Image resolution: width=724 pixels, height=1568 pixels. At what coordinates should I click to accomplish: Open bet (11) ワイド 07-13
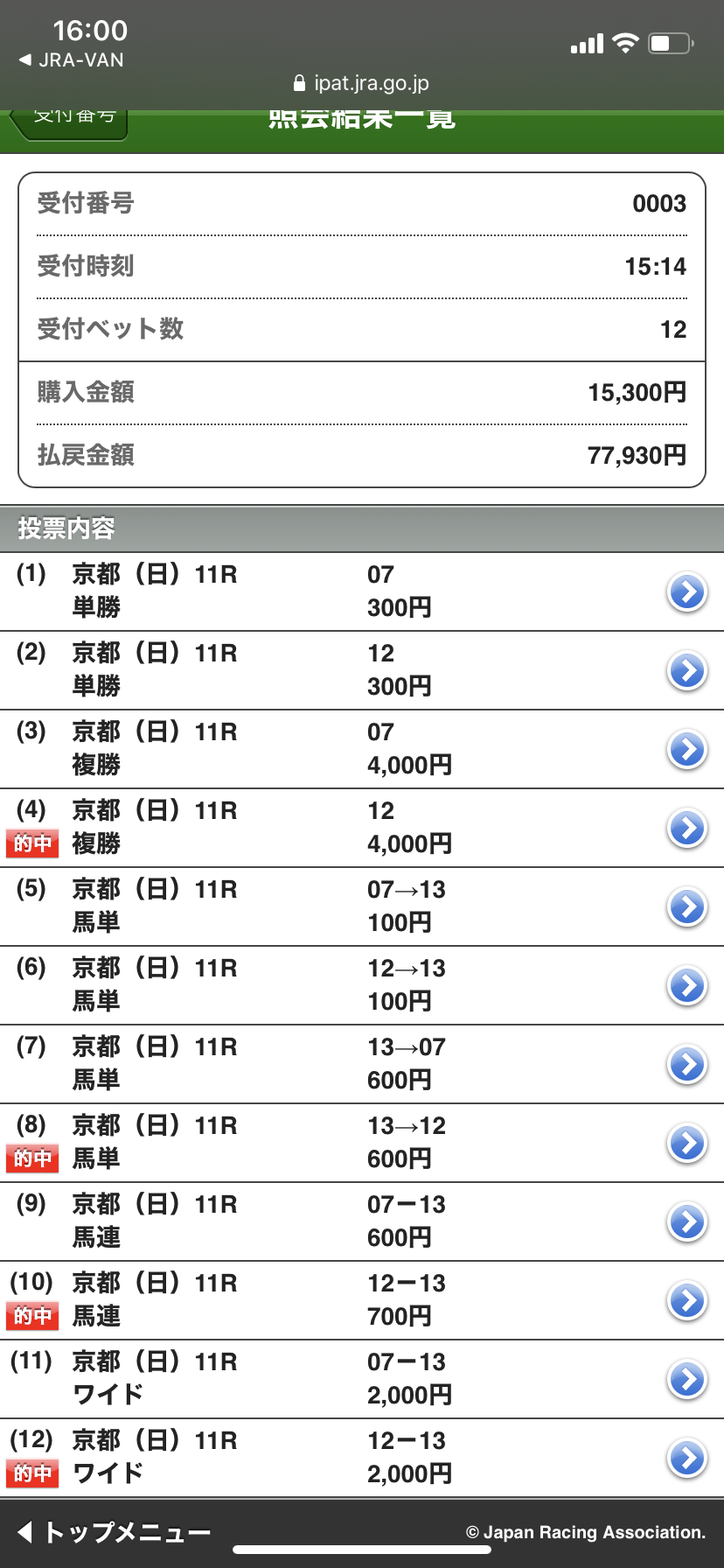tap(362, 1379)
